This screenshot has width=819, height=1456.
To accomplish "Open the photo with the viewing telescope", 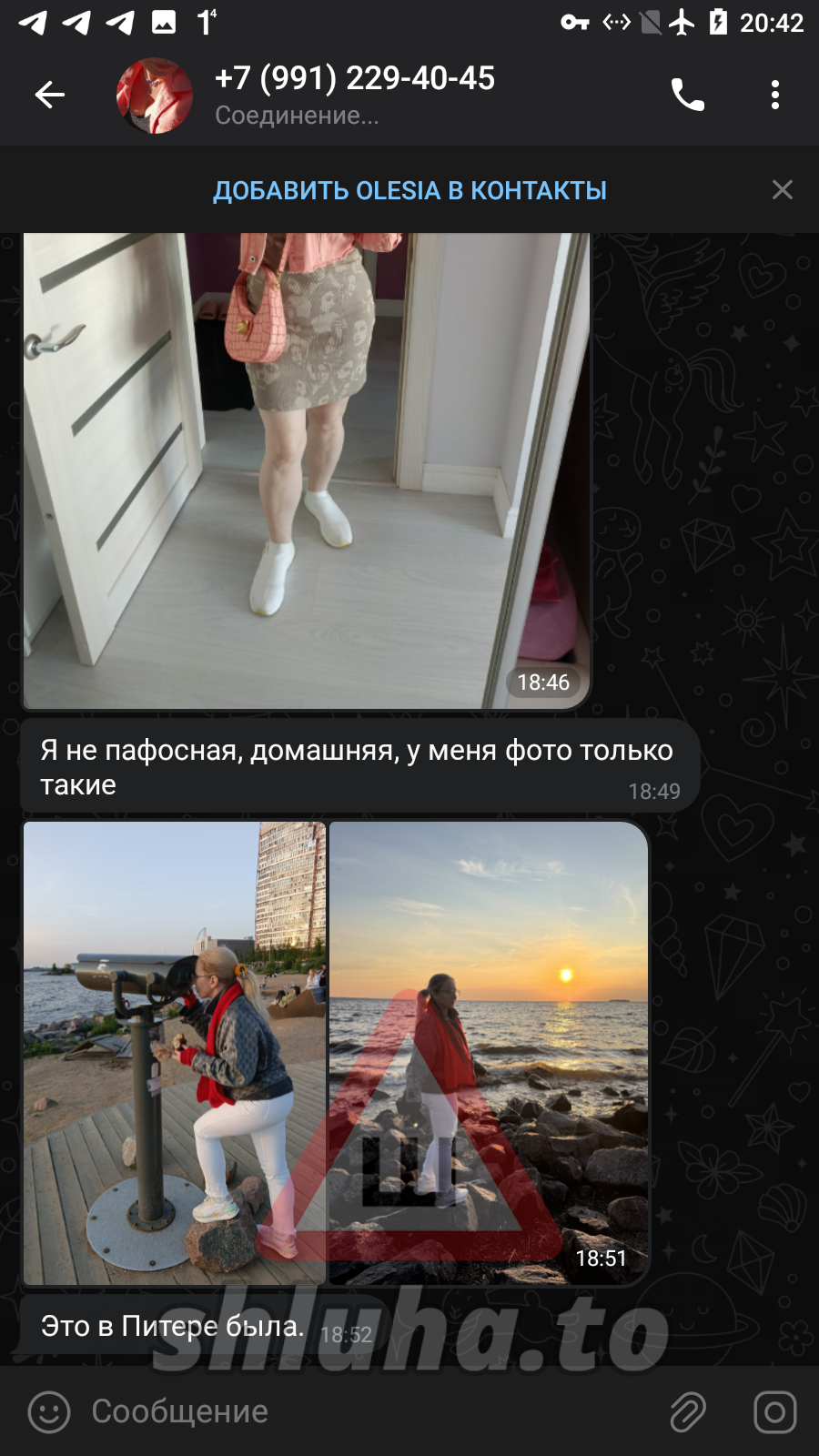I will (174, 1053).
